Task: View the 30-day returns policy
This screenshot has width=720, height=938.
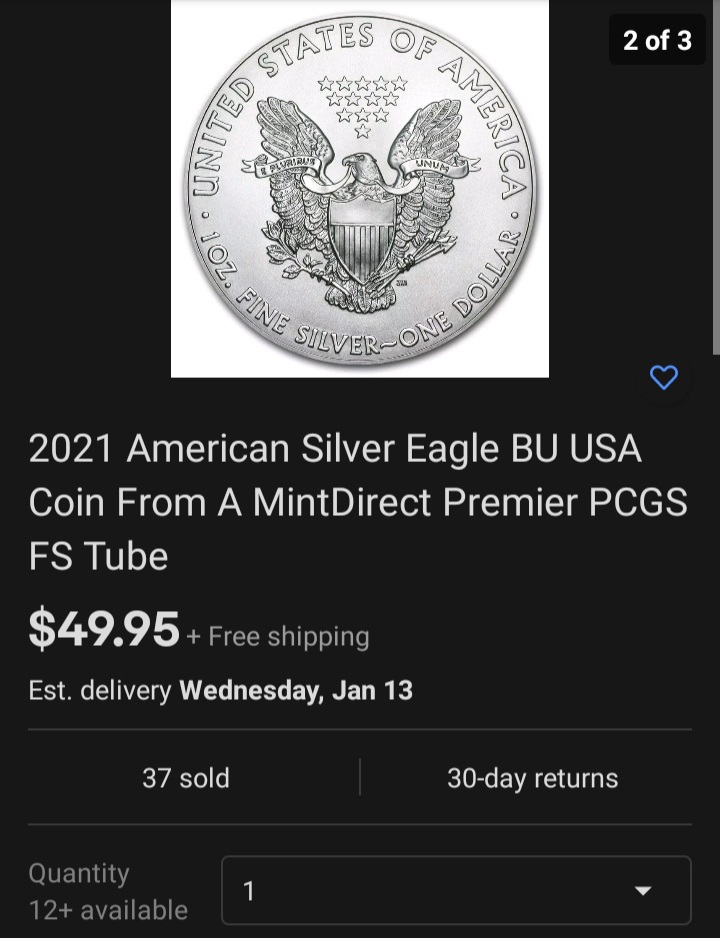Action: (532, 778)
